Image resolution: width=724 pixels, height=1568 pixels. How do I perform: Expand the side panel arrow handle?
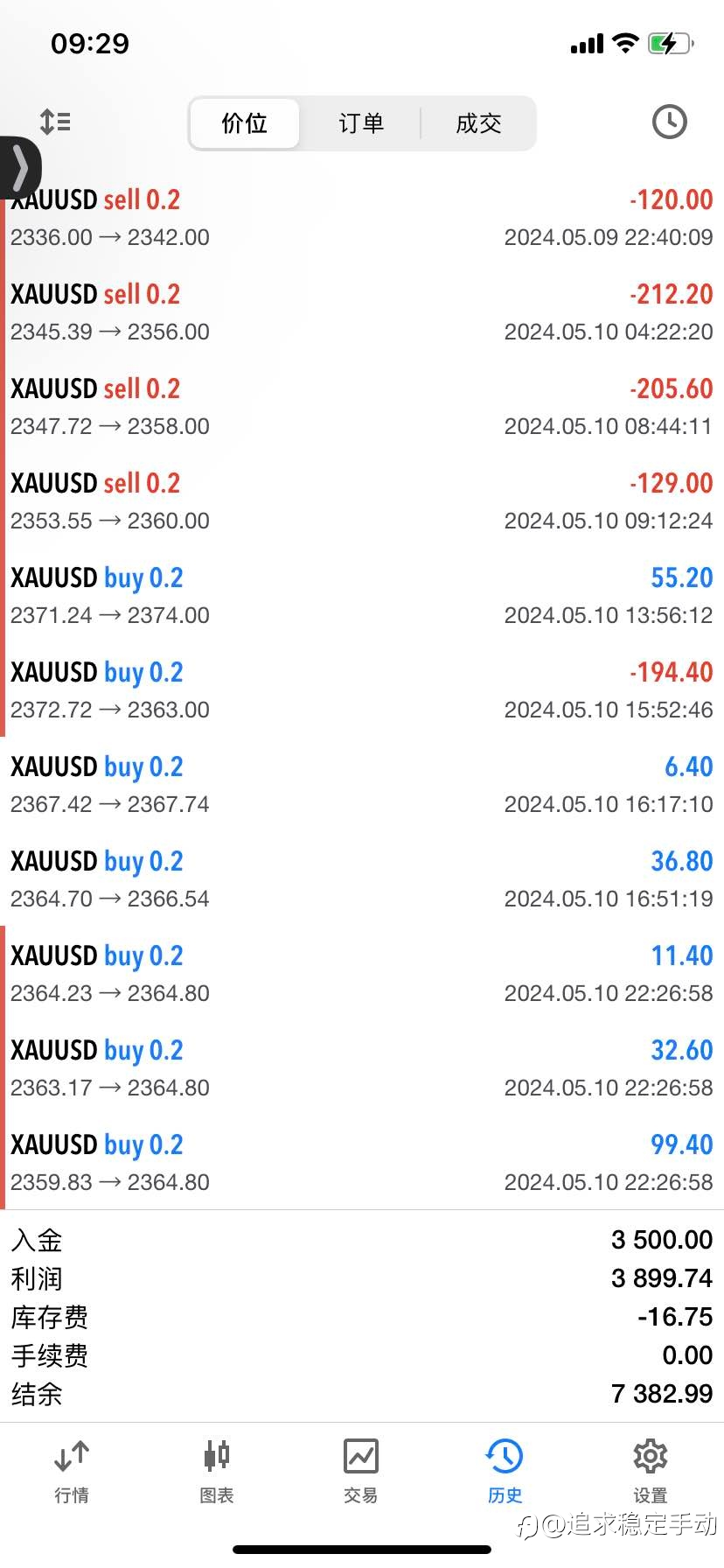(19, 167)
